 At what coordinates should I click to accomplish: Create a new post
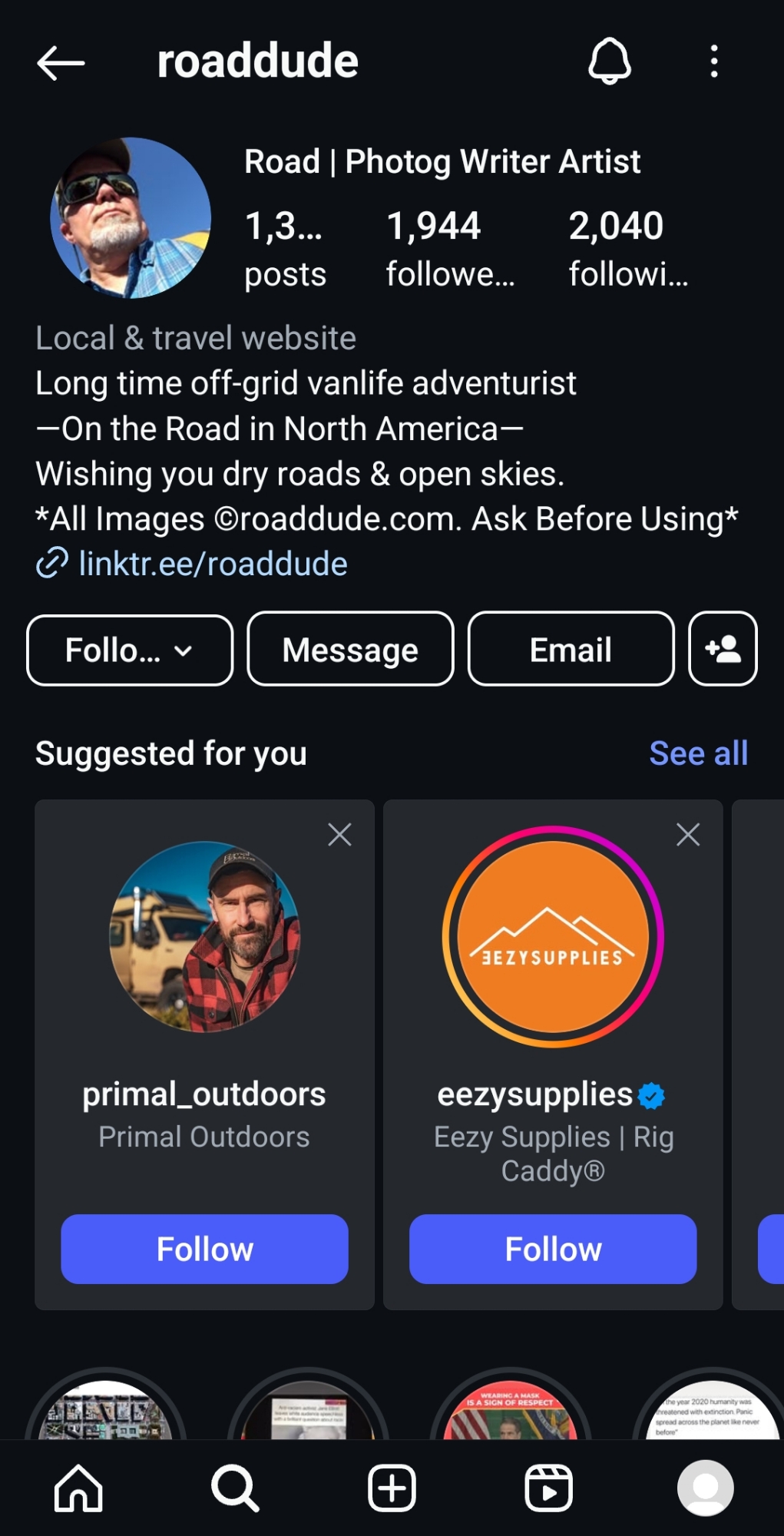(x=392, y=1488)
